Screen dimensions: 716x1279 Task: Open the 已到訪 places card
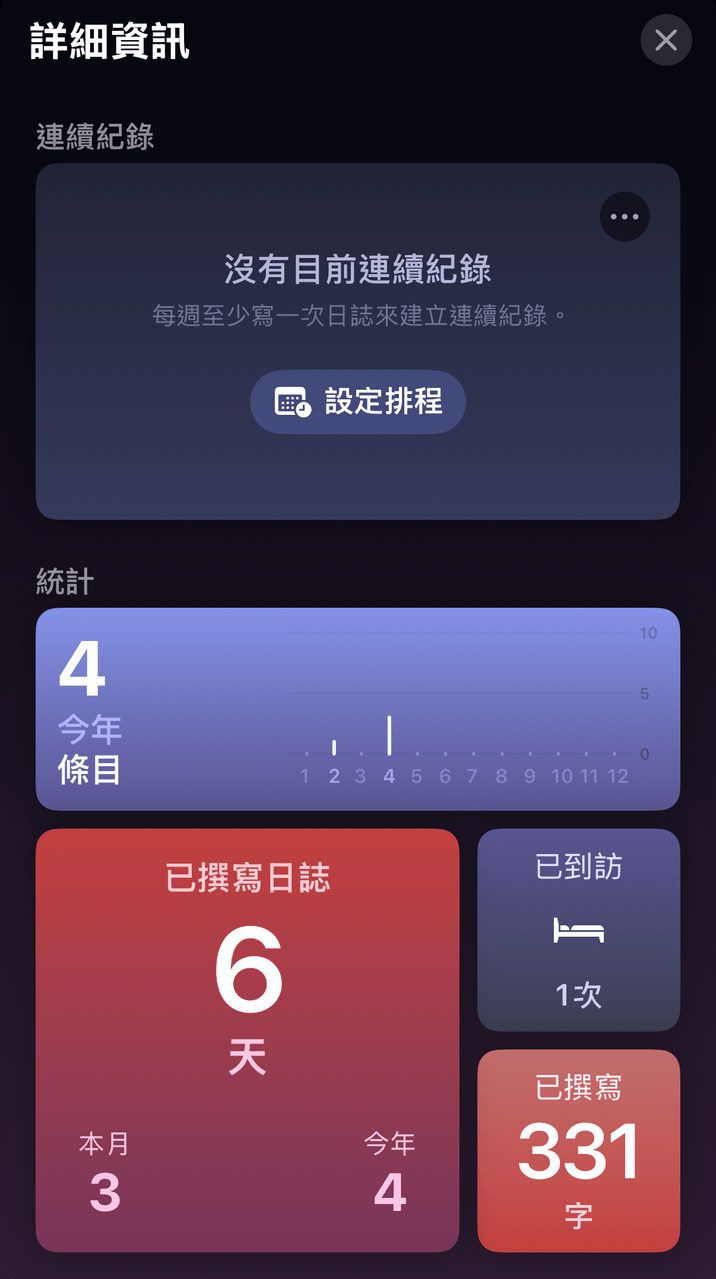pos(578,929)
